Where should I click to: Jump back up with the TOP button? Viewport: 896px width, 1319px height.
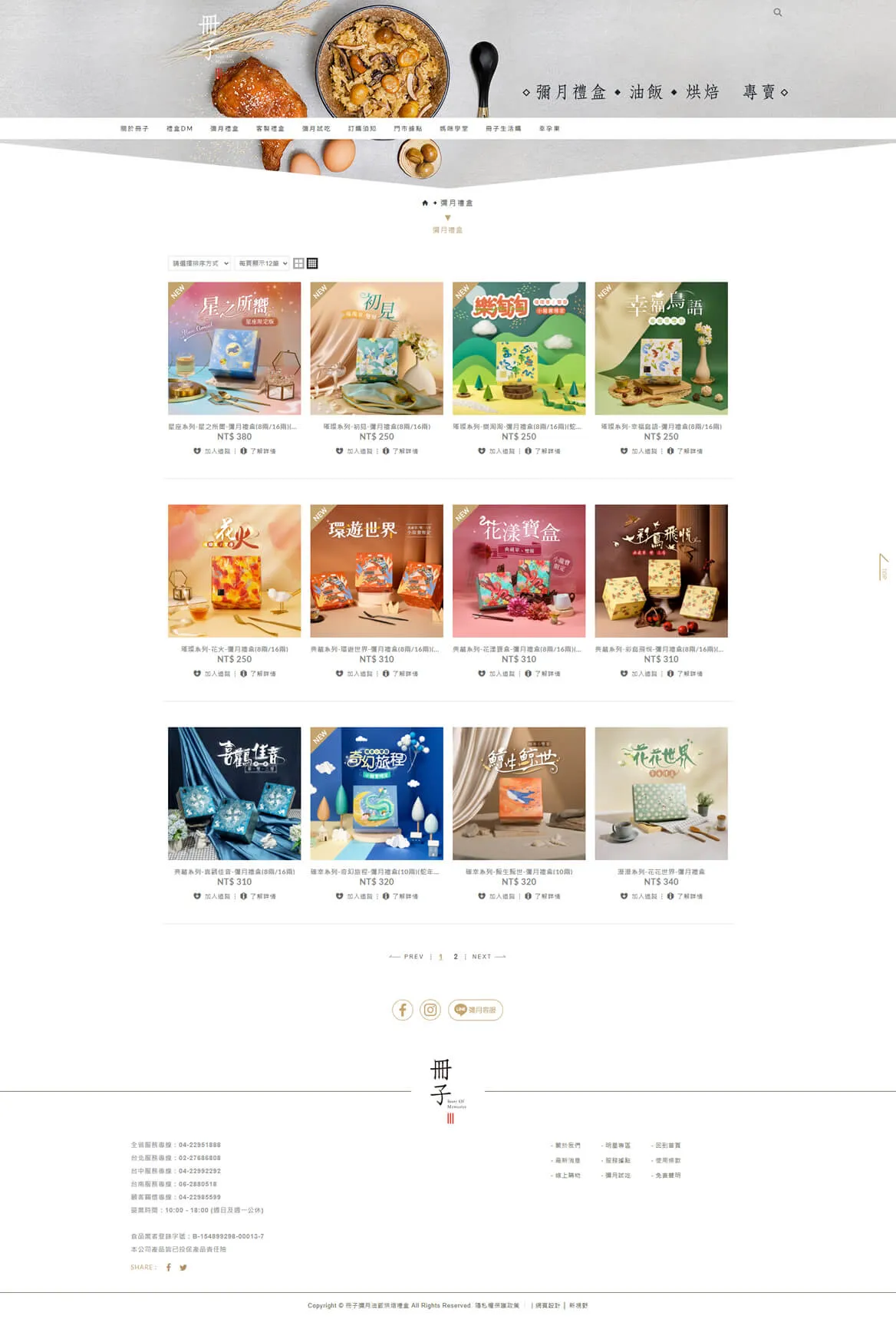[x=883, y=567]
